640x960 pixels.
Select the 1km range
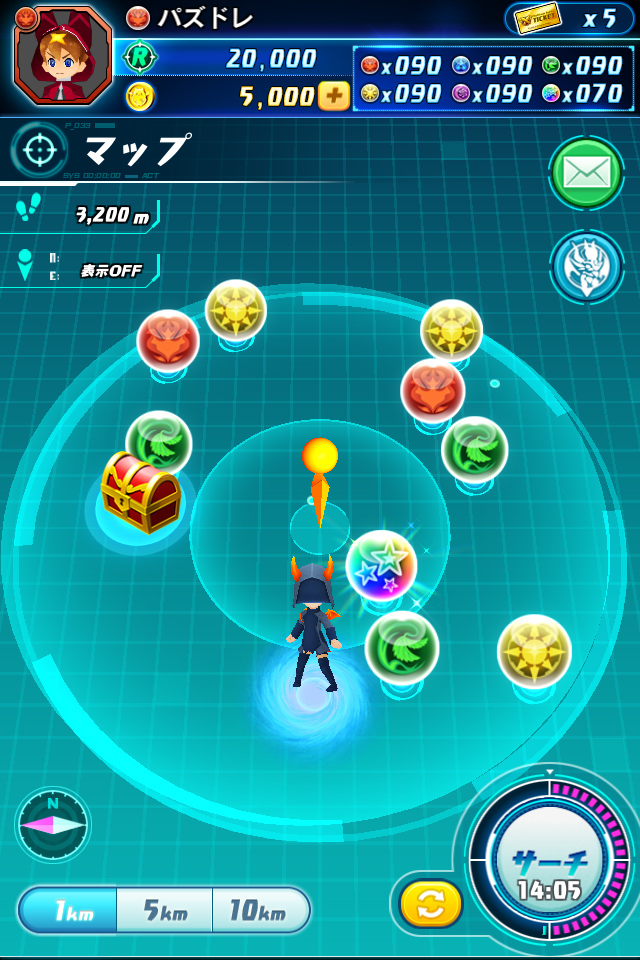point(68,910)
